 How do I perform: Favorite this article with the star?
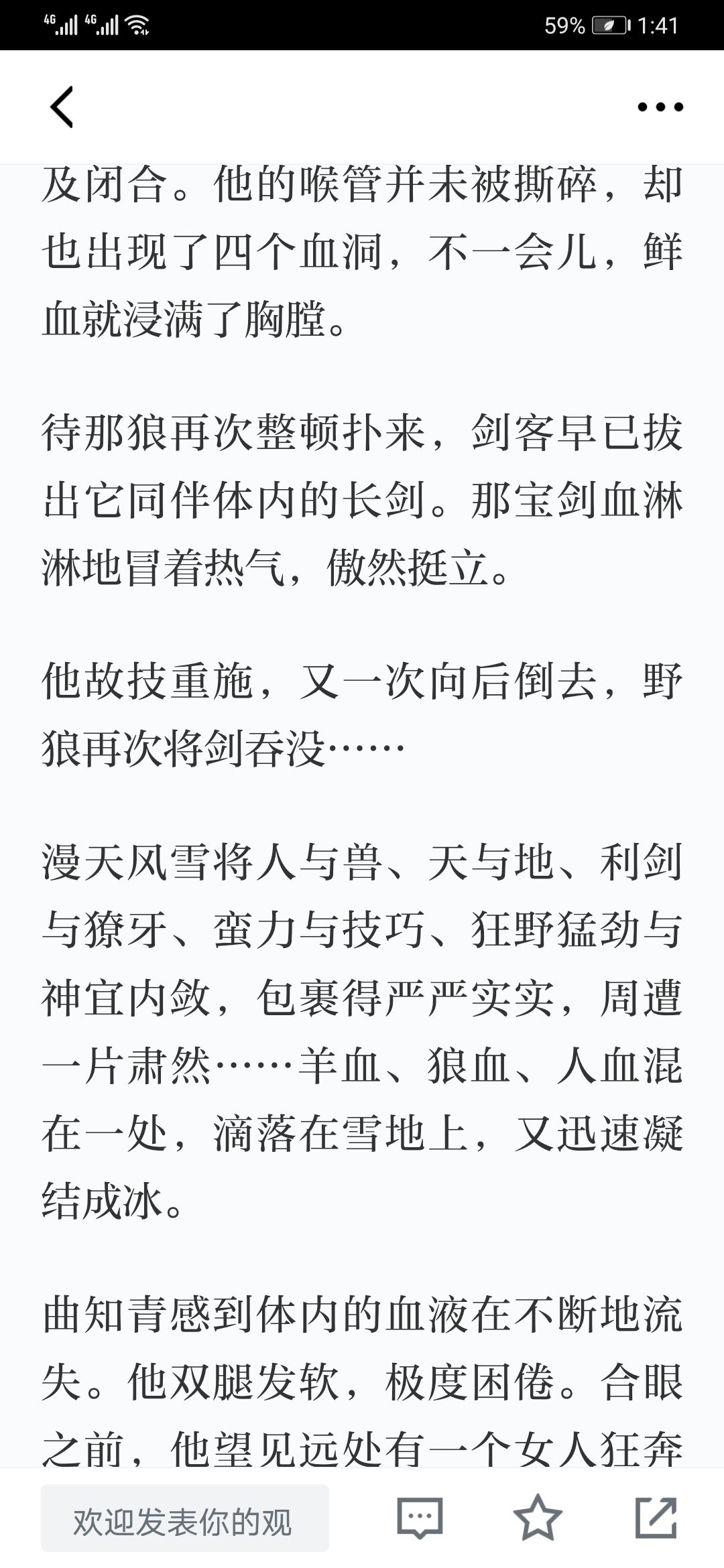(538, 1517)
